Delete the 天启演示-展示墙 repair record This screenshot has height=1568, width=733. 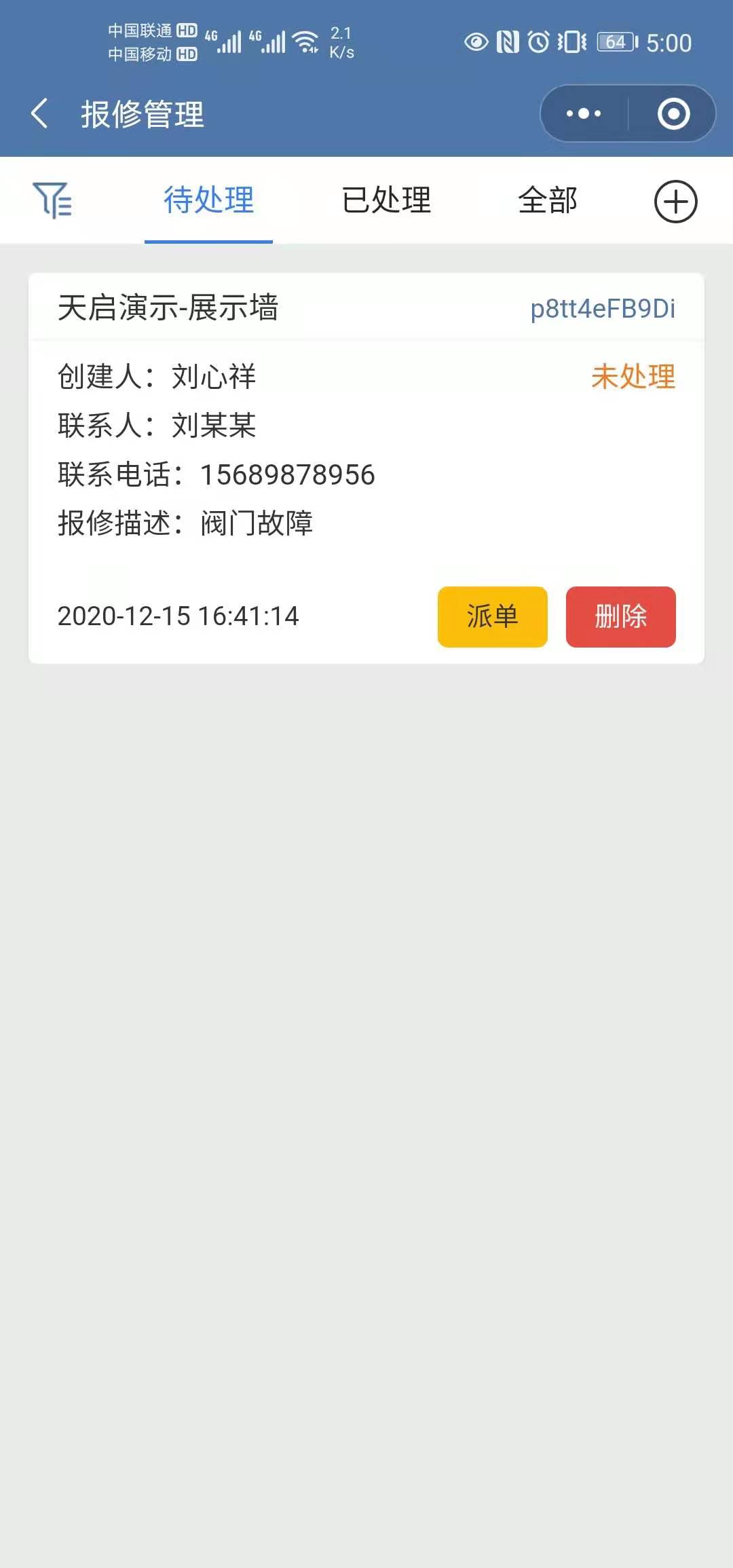click(620, 616)
